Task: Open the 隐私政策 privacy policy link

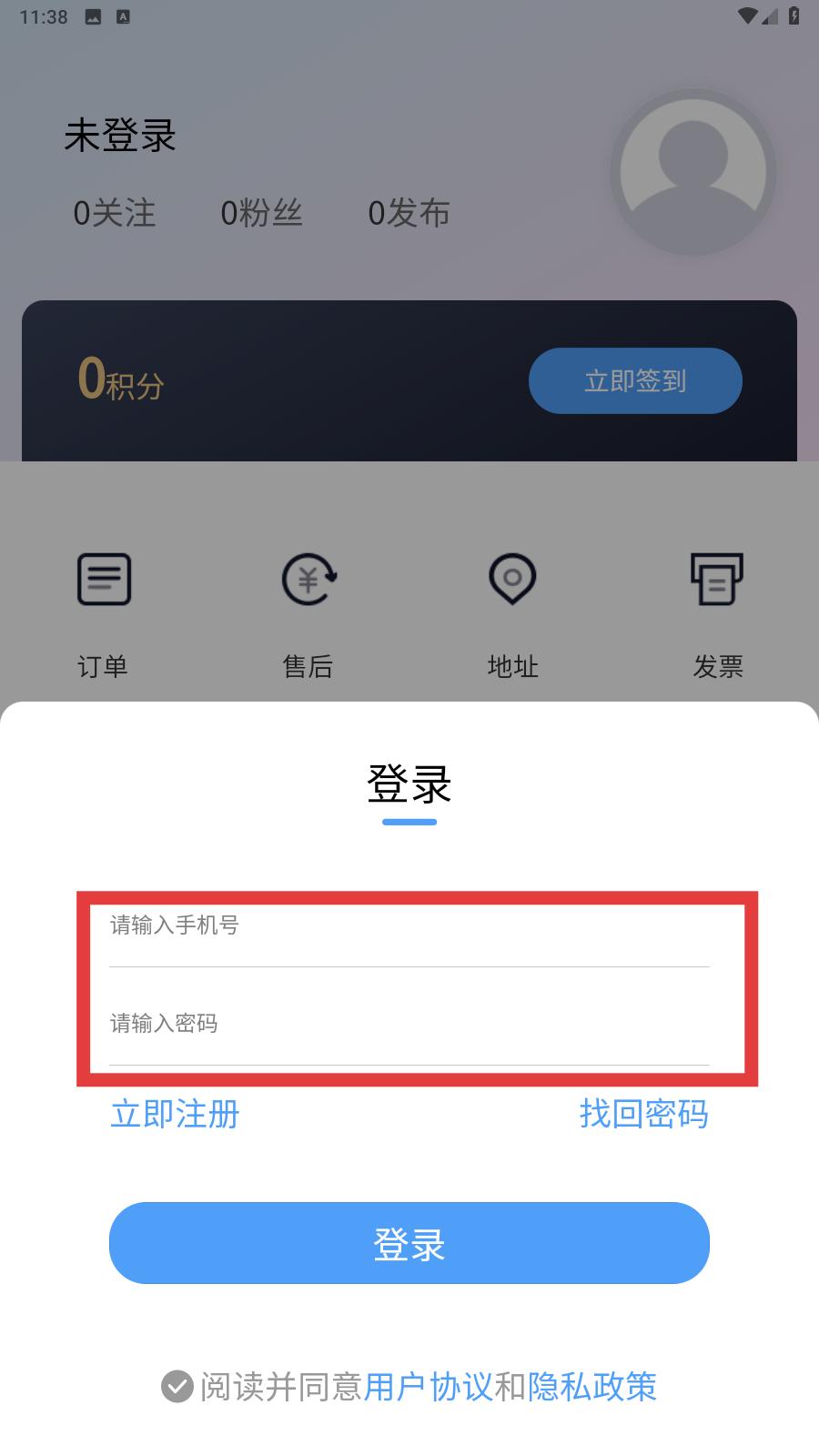Action: (592, 1387)
